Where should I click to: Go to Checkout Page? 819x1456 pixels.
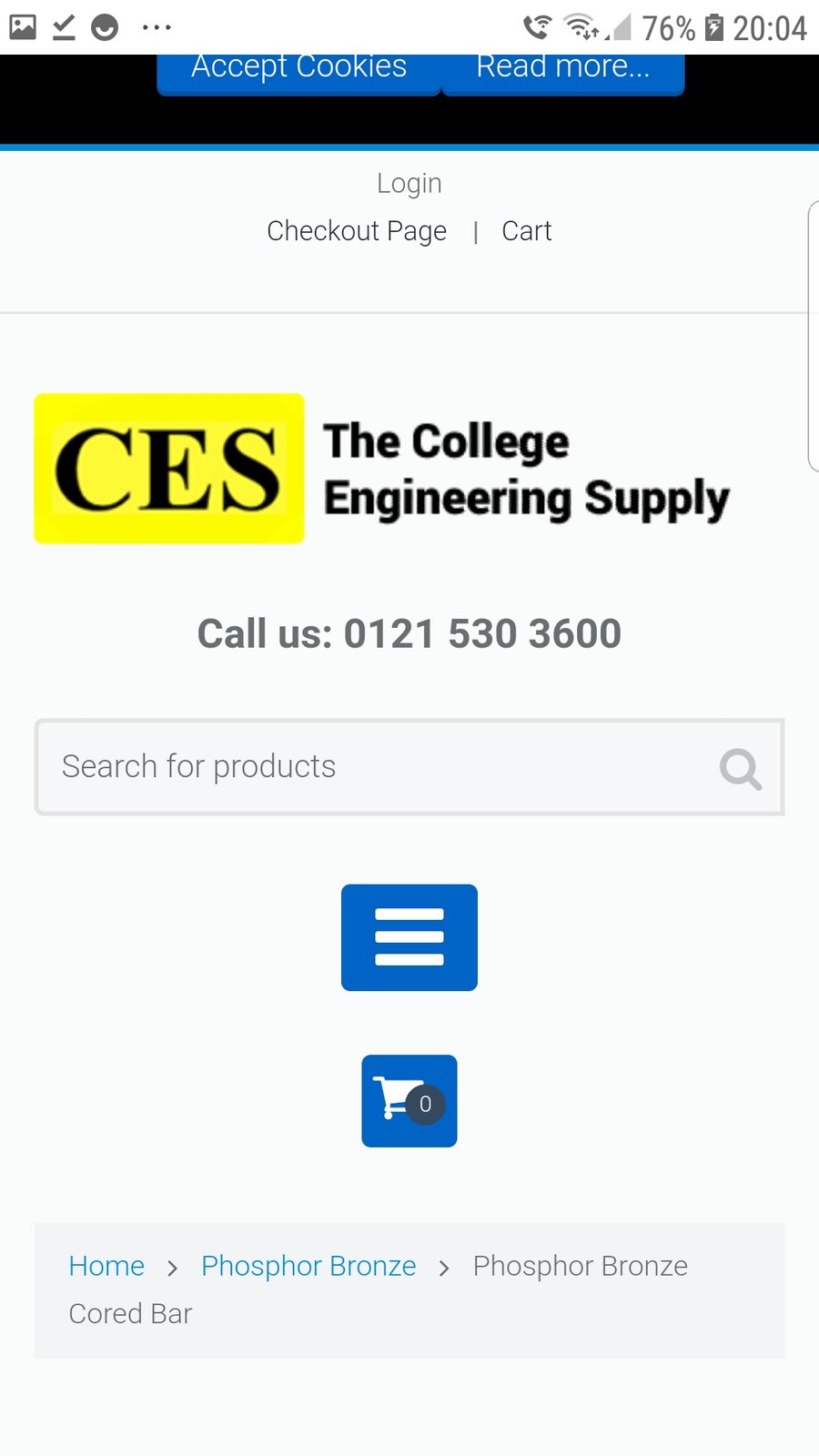coord(357,231)
